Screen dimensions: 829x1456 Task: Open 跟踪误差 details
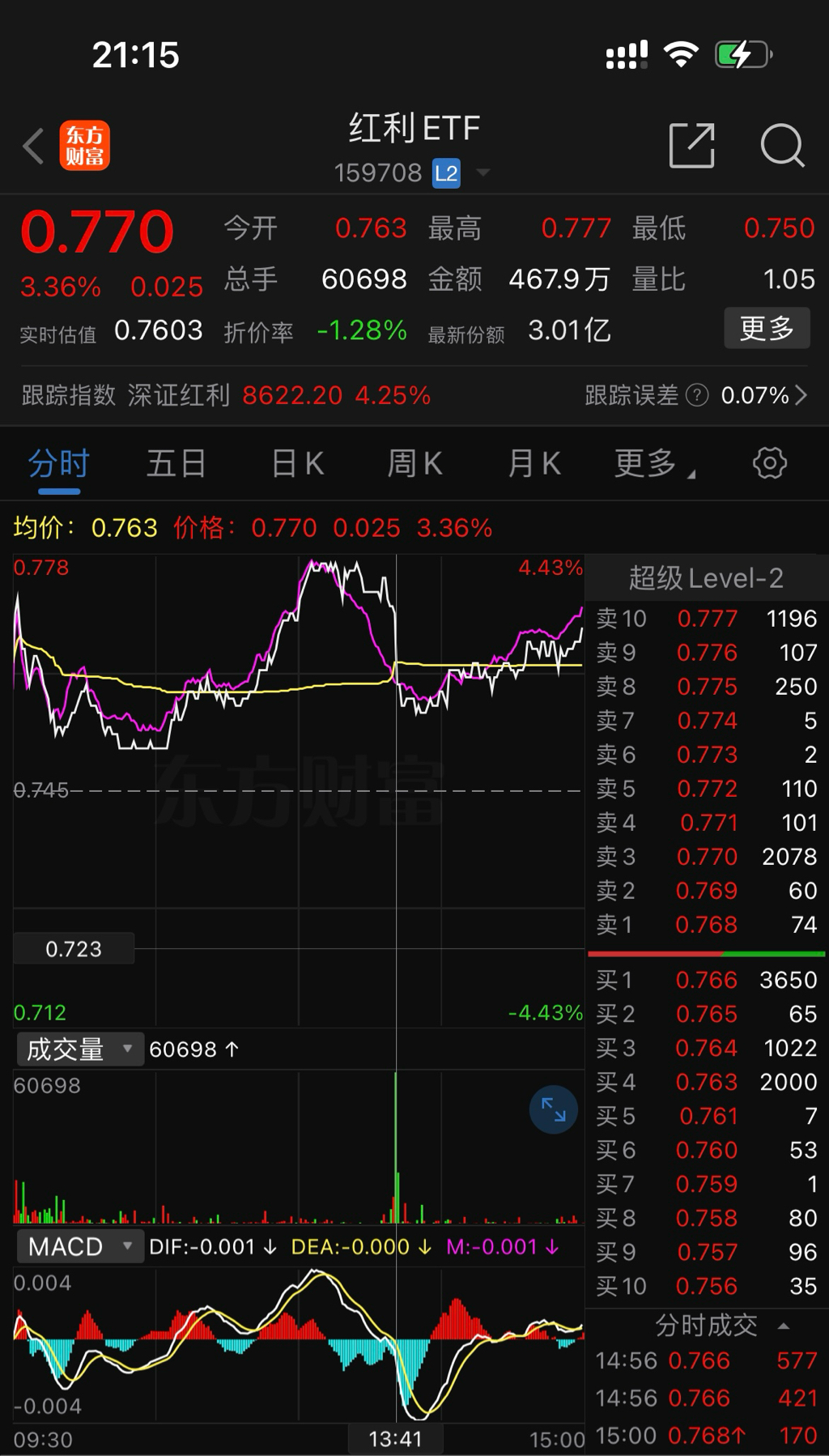801,395
